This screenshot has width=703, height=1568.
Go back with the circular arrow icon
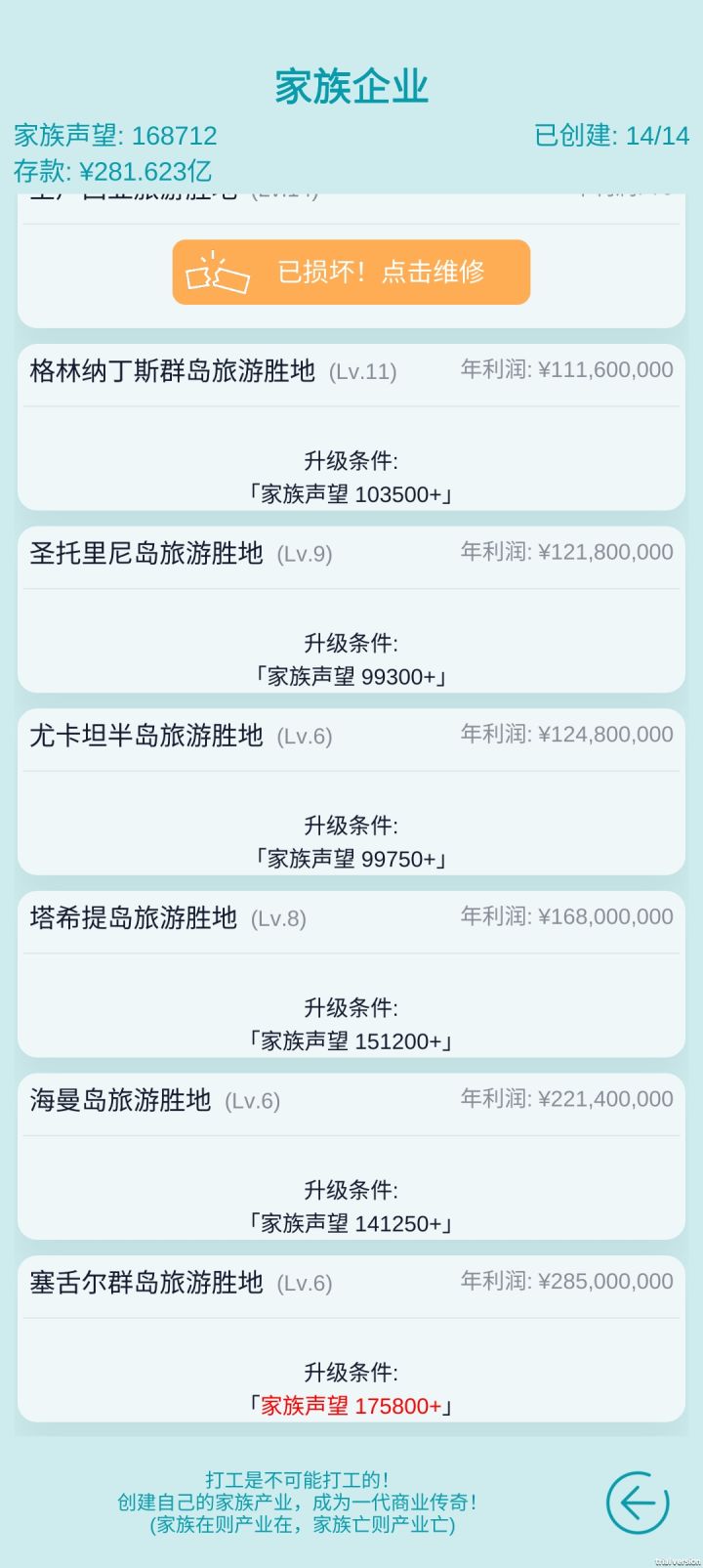pos(638,1502)
